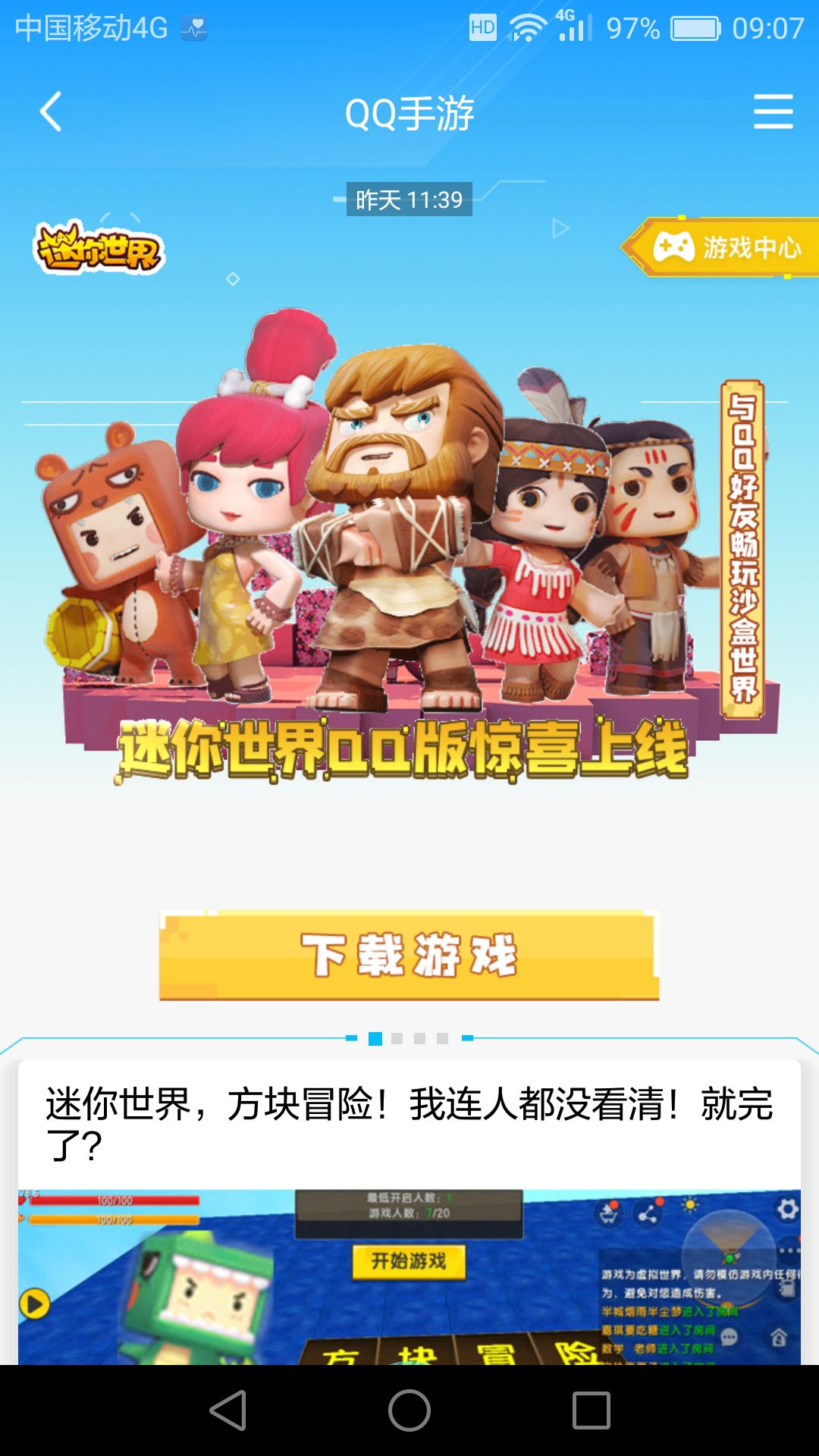Open the 游戏中心 game center badge
Viewport: 819px width, 1456px height.
[720, 247]
